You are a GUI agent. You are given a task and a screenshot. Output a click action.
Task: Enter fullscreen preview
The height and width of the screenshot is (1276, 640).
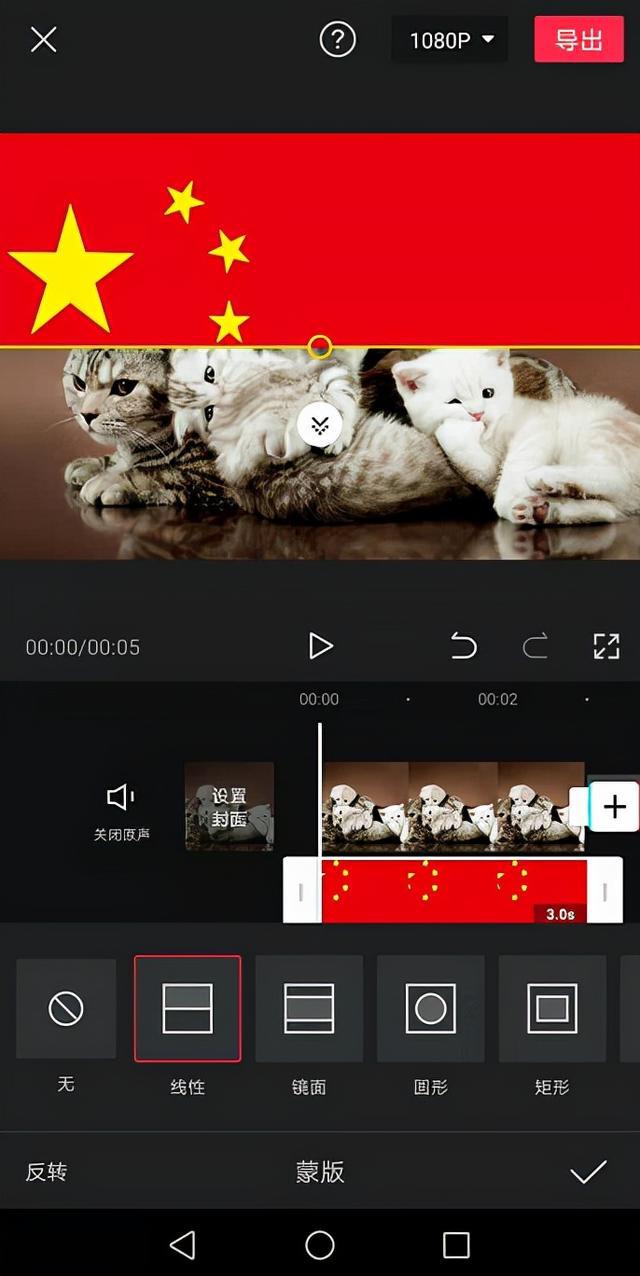tap(606, 646)
